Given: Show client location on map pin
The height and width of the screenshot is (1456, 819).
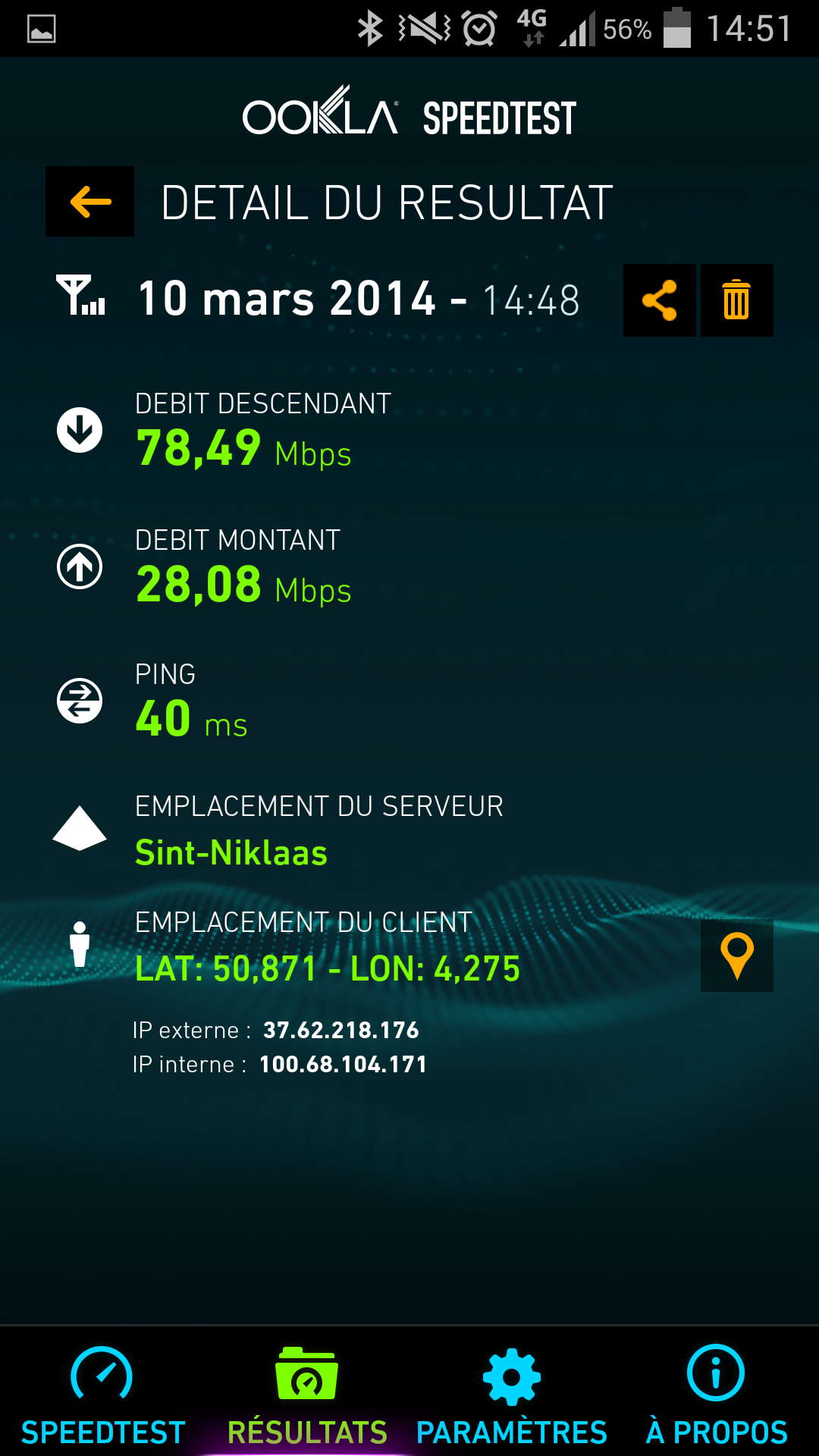Looking at the screenshot, I should pos(736,955).
